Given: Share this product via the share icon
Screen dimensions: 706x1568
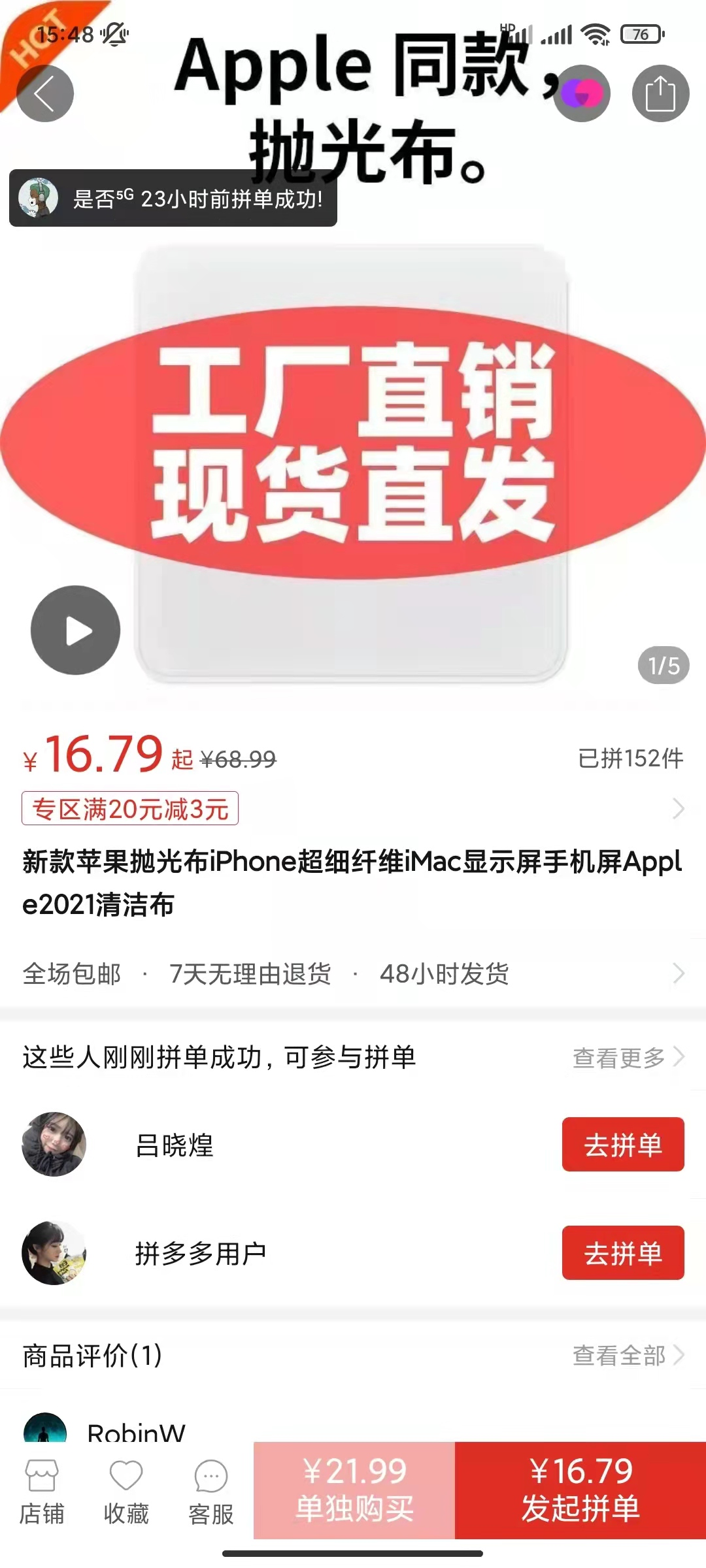Looking at the screenshot, I should pos(660,93).
